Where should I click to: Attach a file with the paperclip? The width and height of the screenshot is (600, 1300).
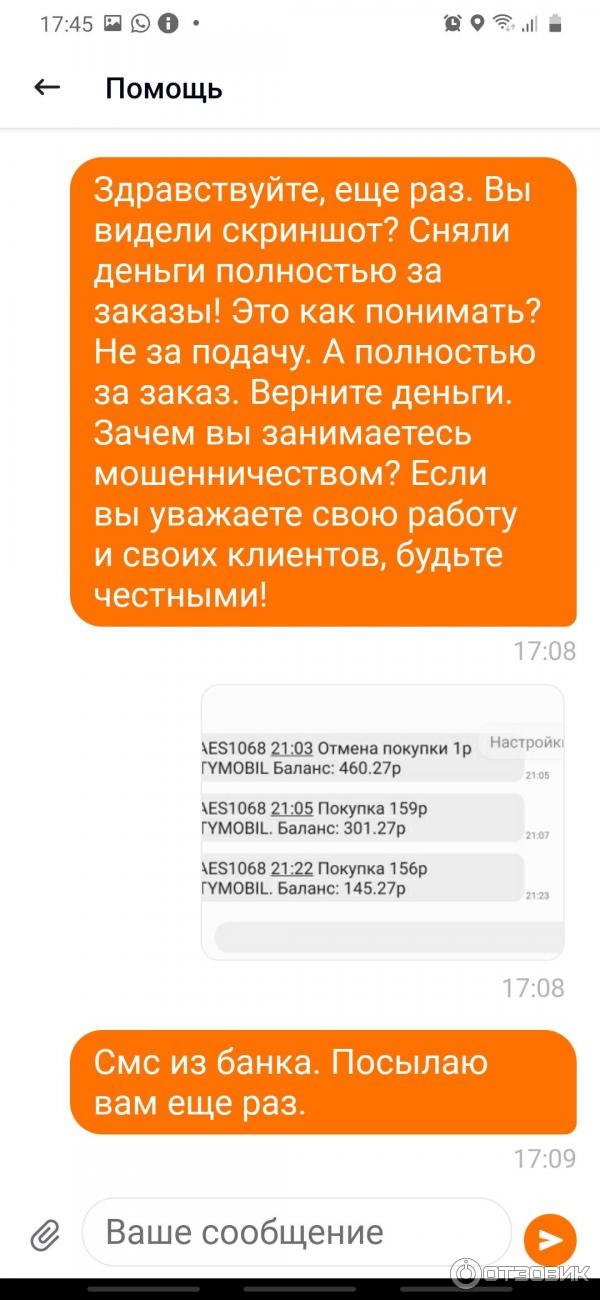pyautogui.click(x=45, y=1236)
